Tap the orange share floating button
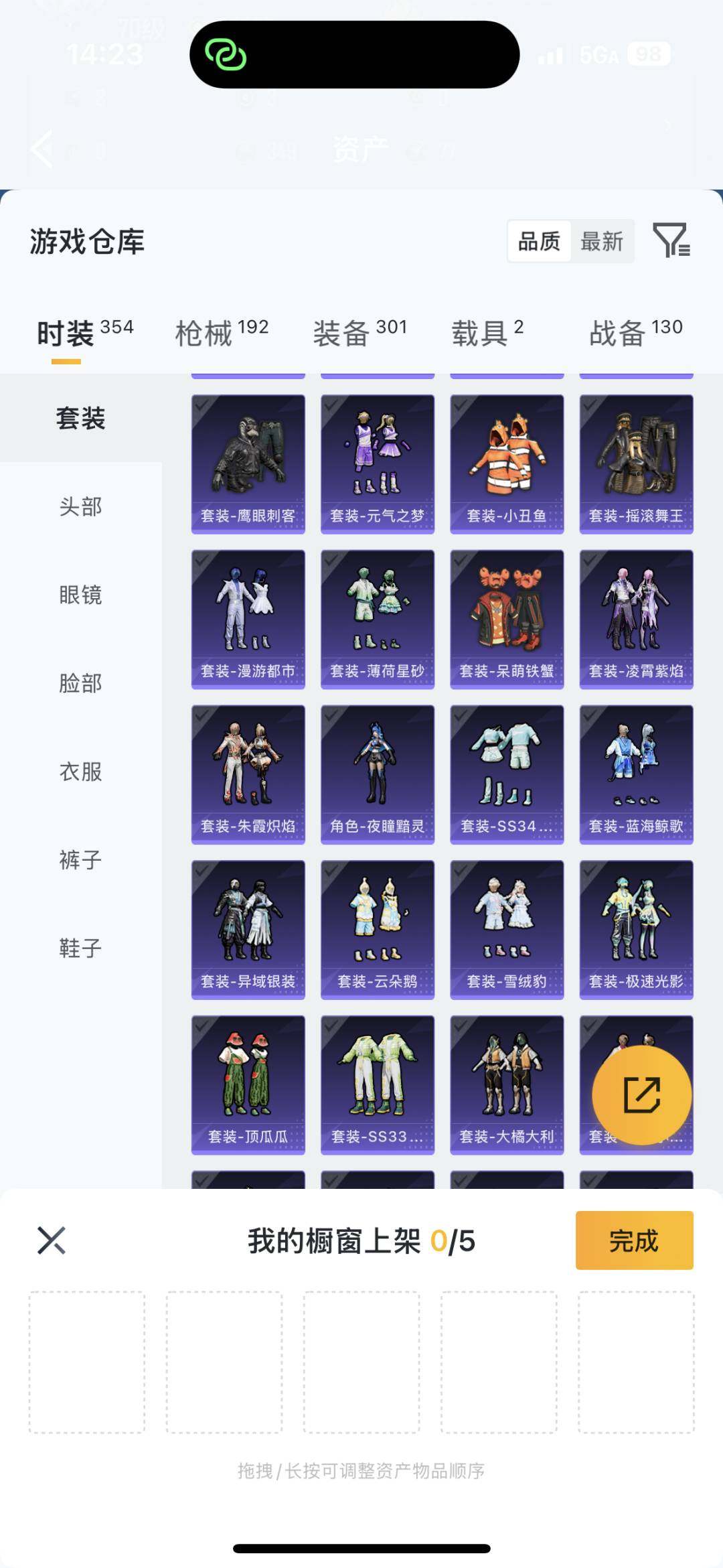Screen dimensions: 723x1568 pyautogui.click(x=641, y=1094)
